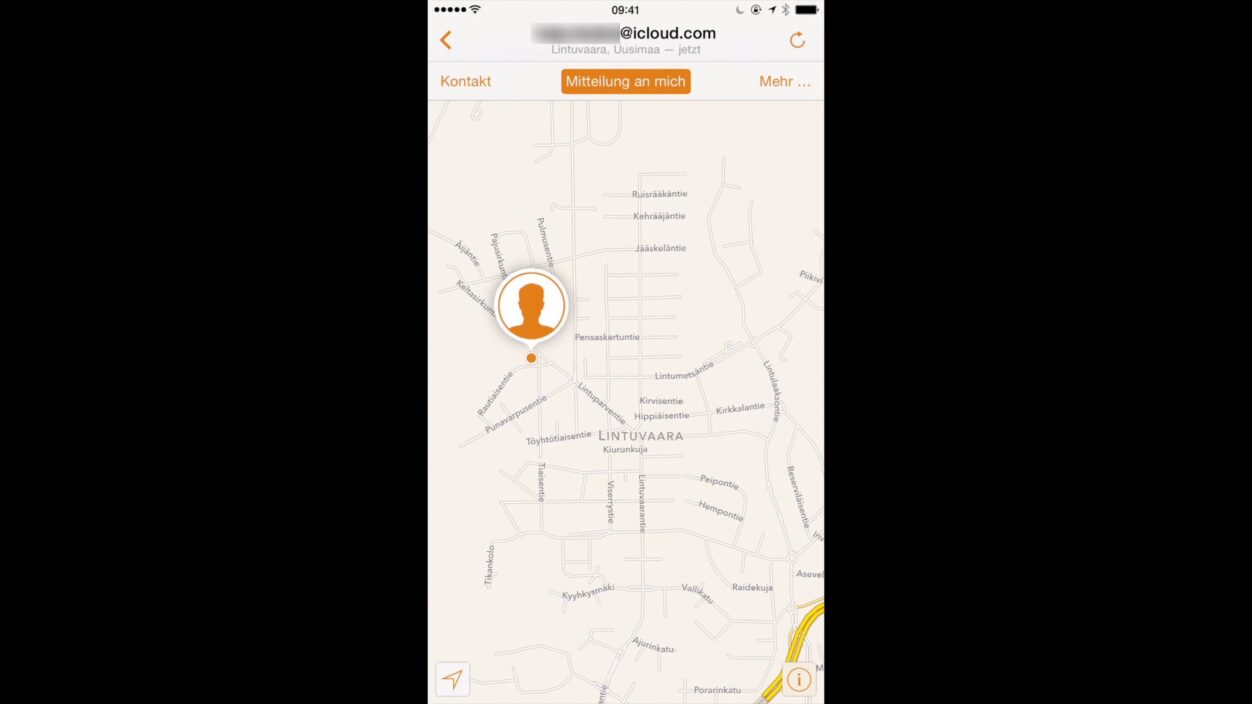Viewport: 1252px width, 704px height.
Task: Open the Mehr options
Action: (784, 81)
